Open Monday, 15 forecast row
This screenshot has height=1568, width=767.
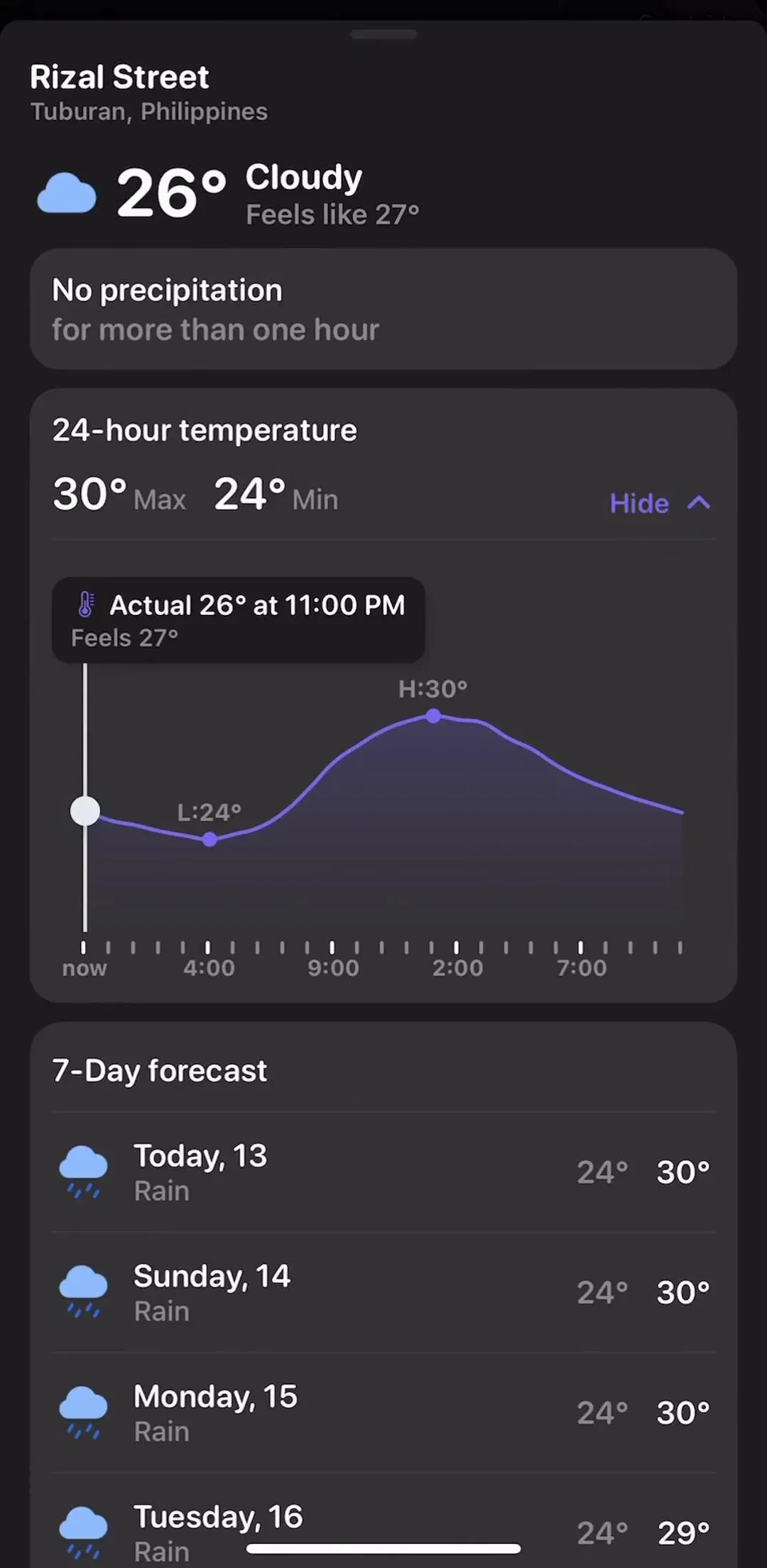pyautogui.click(x=383, y=1412)
